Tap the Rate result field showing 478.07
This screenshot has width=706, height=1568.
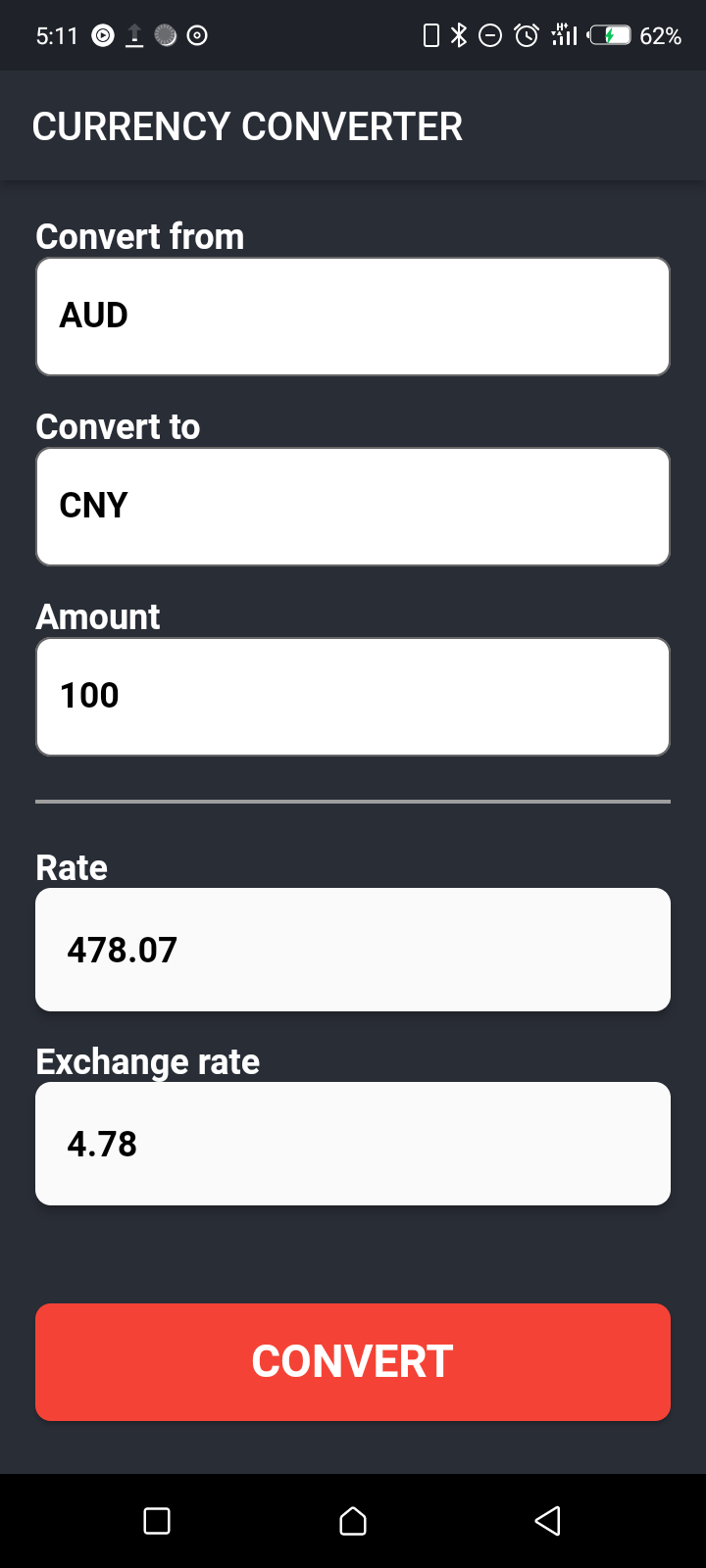[353, 949]
